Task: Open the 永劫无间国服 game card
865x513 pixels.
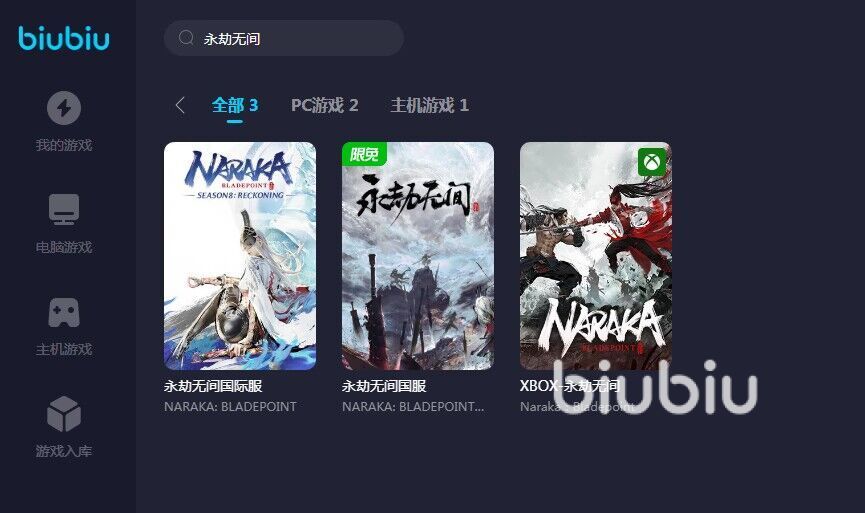Action: (418, 256)
